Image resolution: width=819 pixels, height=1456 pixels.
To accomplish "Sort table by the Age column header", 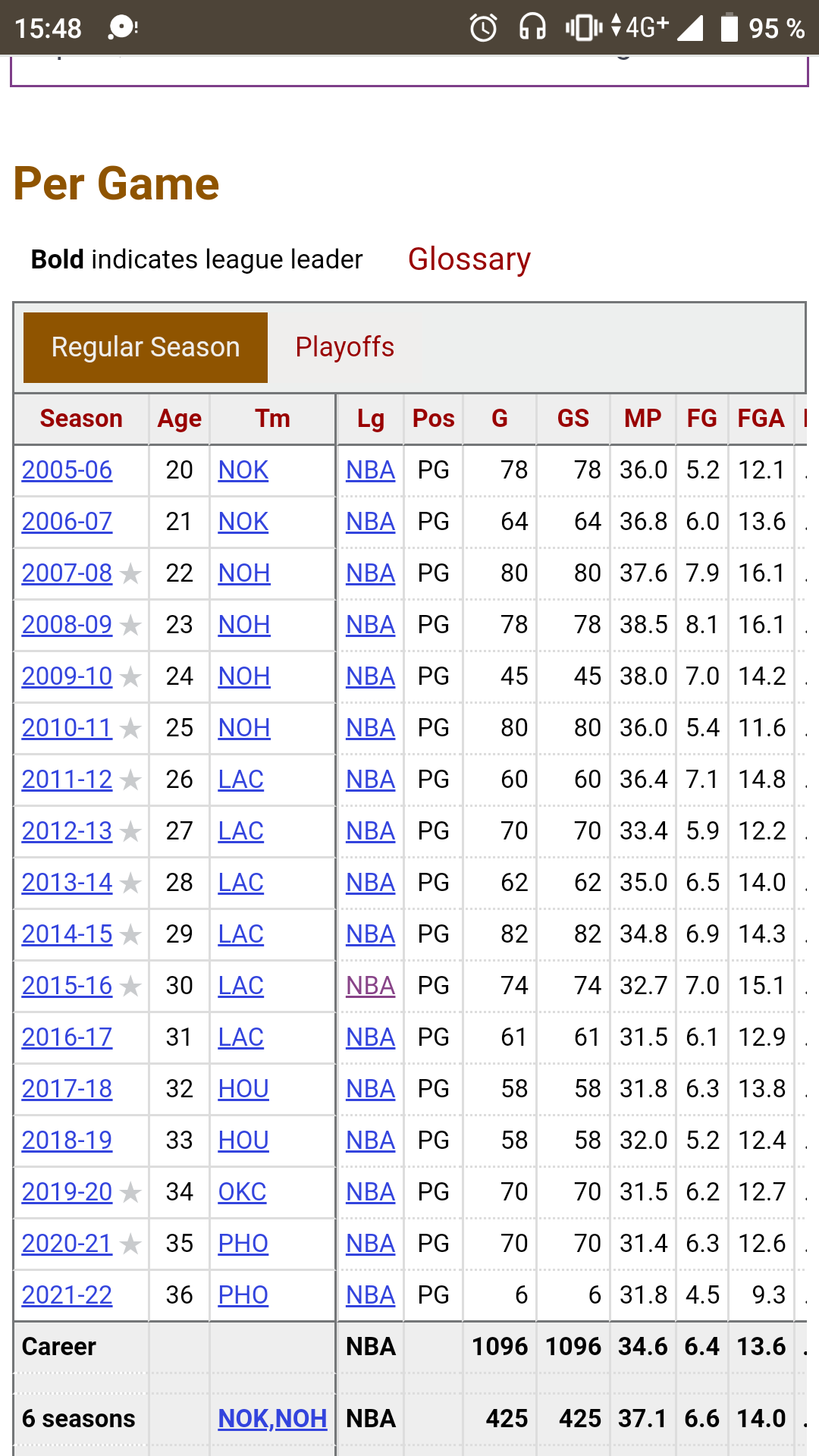I will pos(179,419).
